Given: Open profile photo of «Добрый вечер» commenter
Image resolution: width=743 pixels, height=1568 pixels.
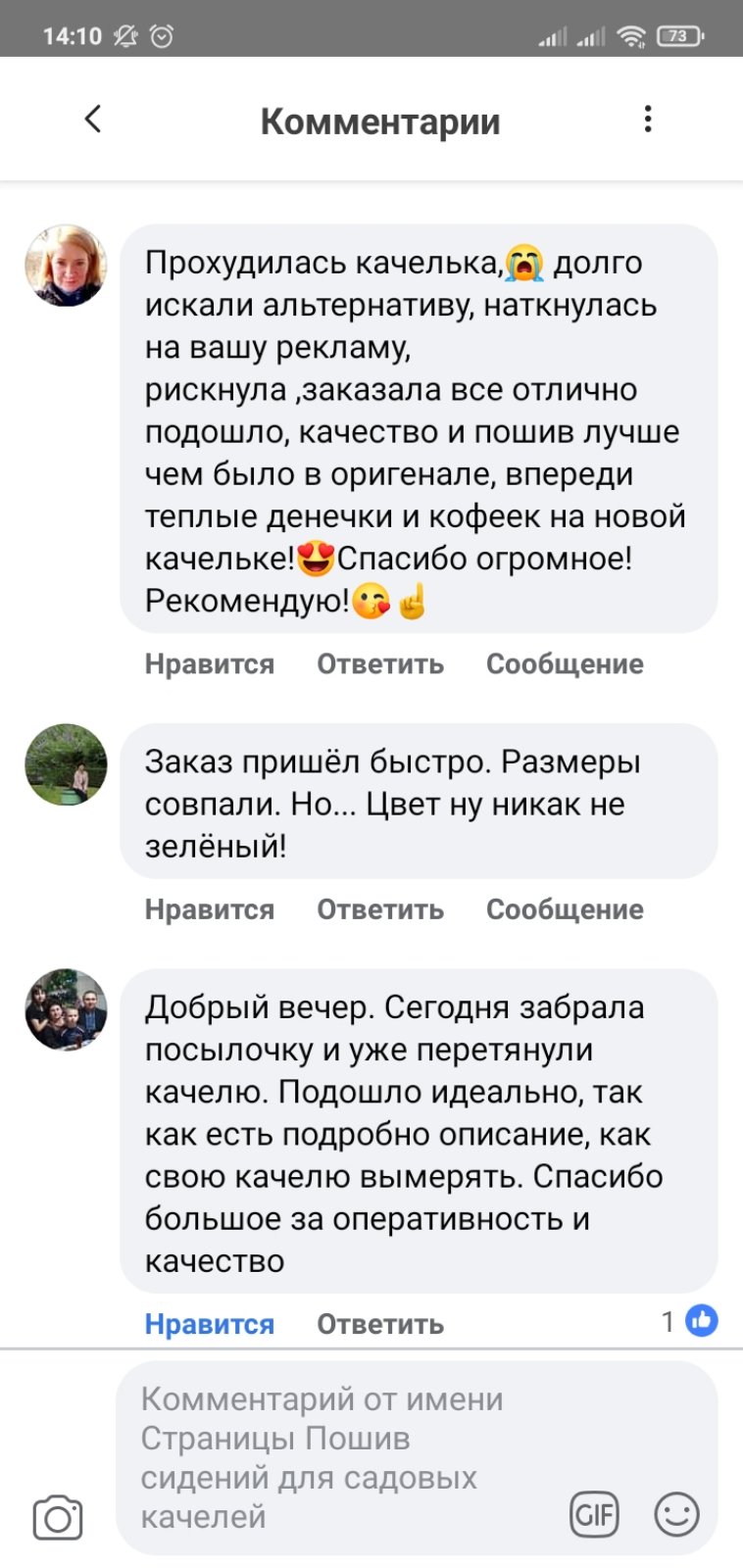Looking at the screenshot, I should point(66,1009).
